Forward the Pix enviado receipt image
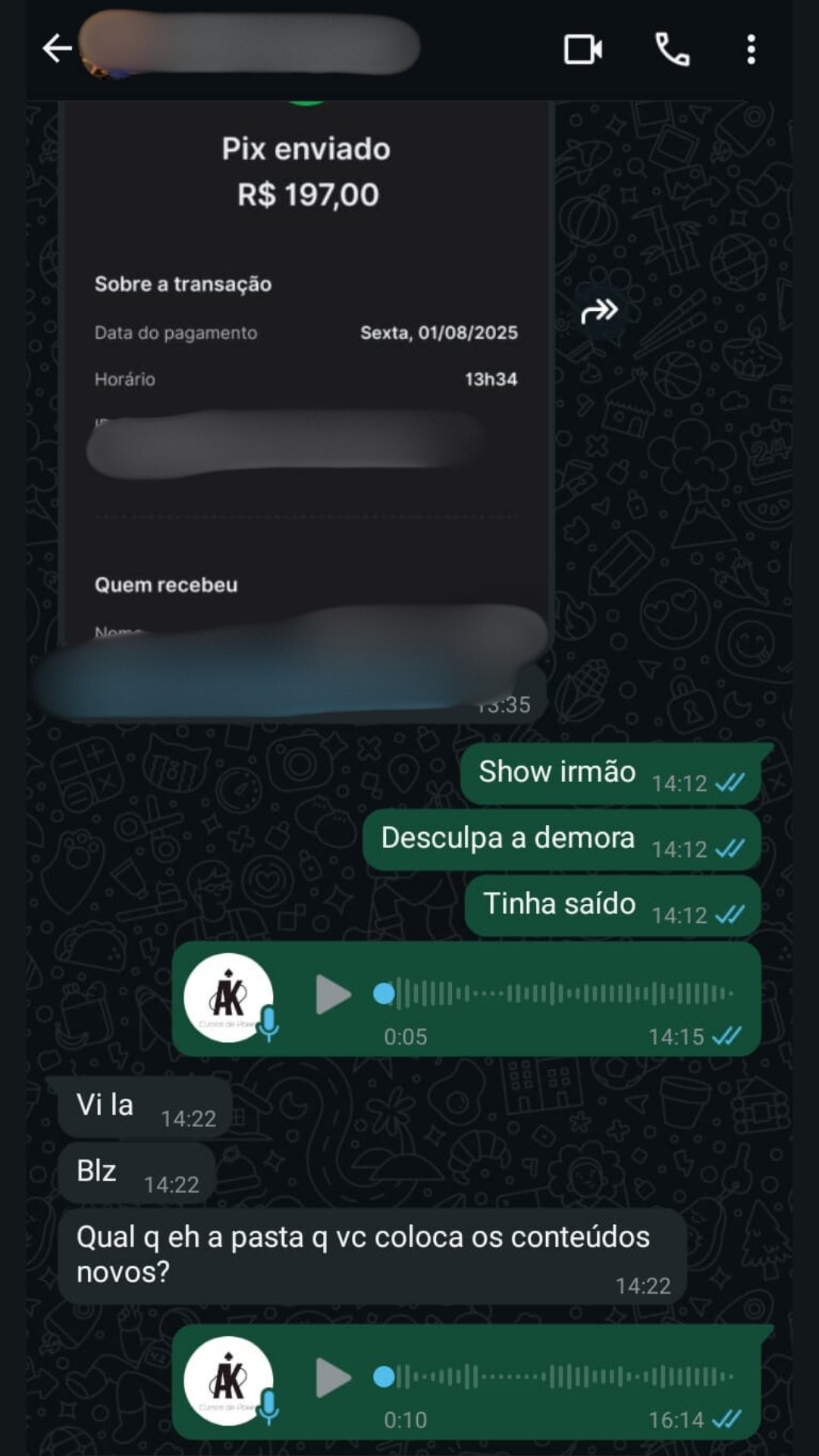Screen dimensions: 819x1456 click(599, 311)
